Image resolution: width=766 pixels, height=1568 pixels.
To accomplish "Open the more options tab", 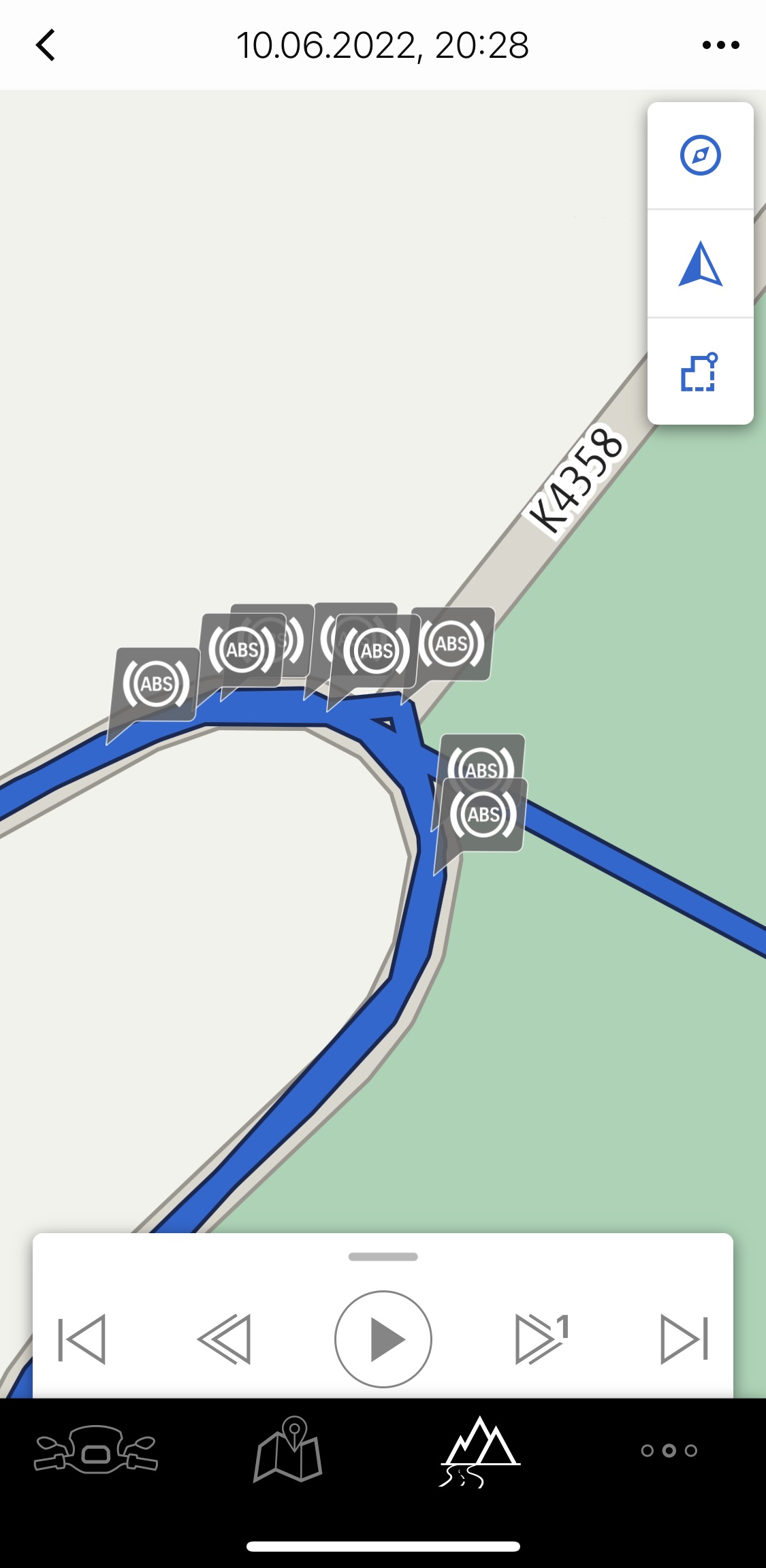I will [x=669, y=1450].
